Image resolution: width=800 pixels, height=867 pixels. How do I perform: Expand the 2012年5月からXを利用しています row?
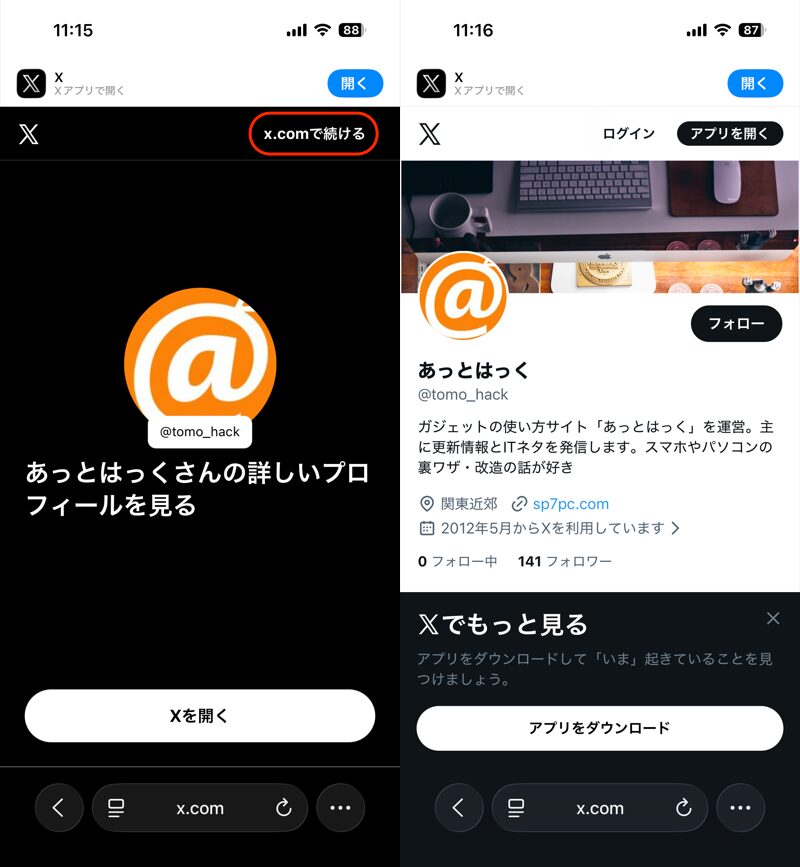[550, 528]
